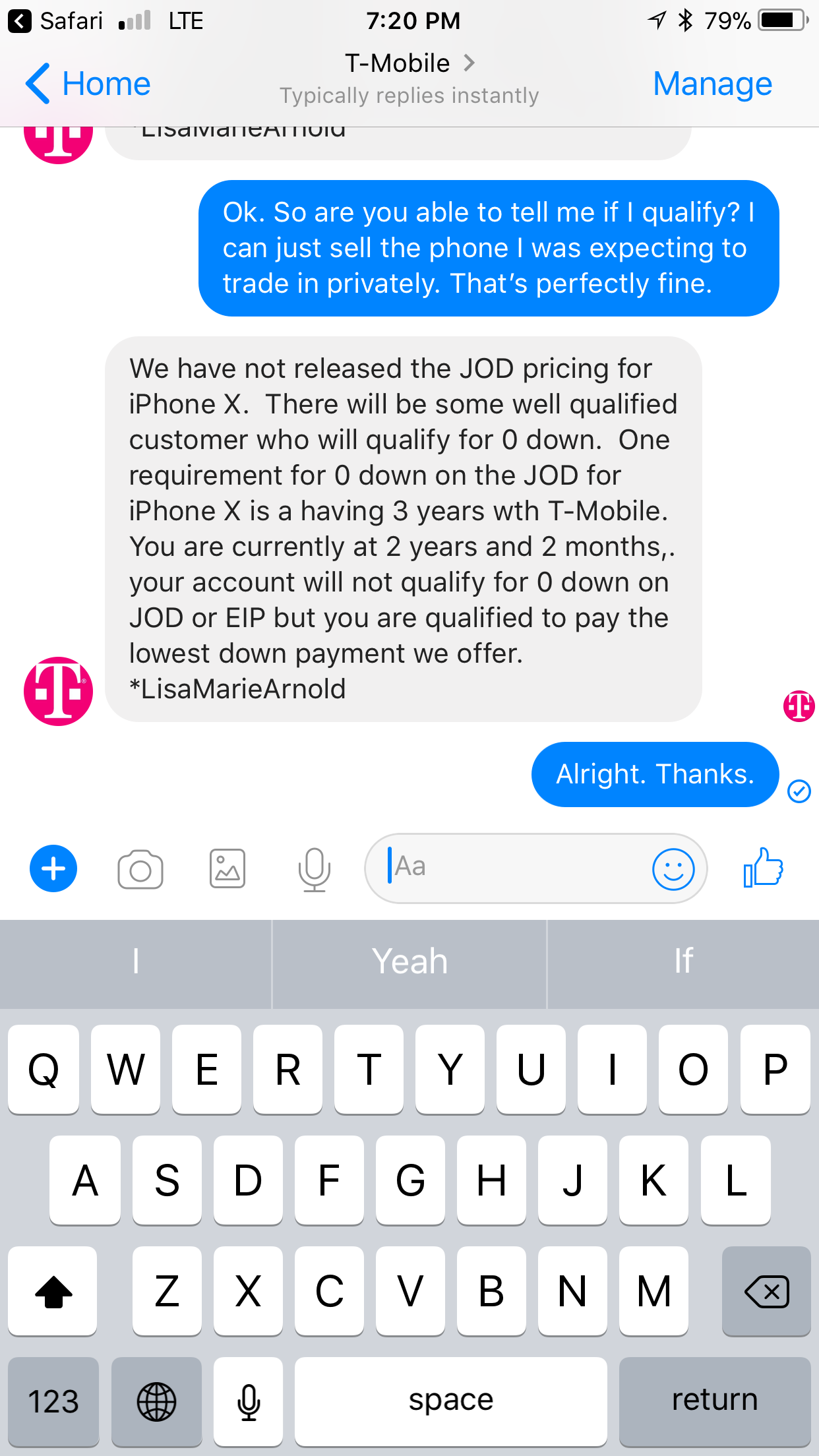
Task: Send a thumbs-up like
Action: tap(763, 867)
